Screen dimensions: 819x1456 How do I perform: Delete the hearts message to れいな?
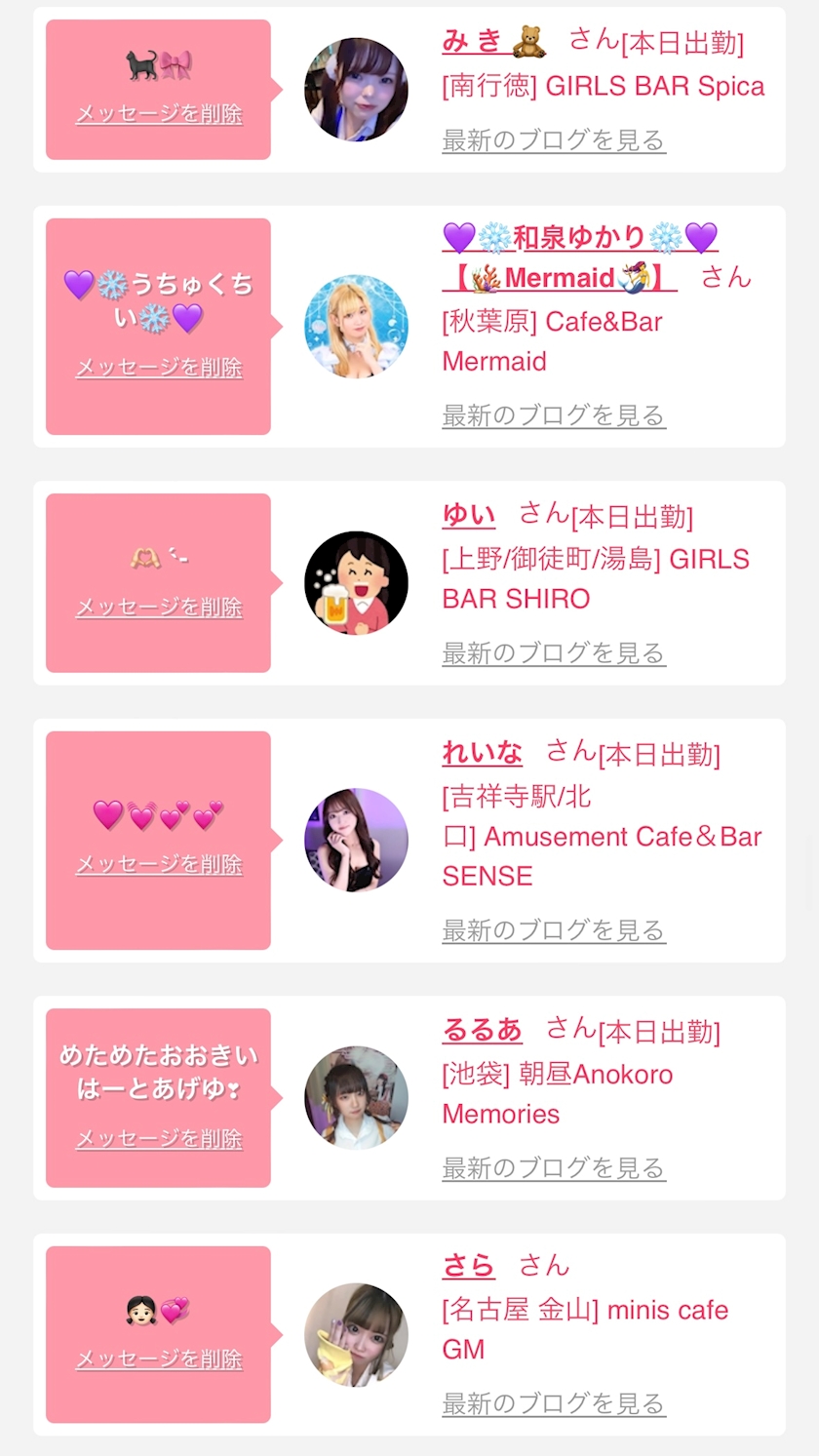click(x=159, y=865)
